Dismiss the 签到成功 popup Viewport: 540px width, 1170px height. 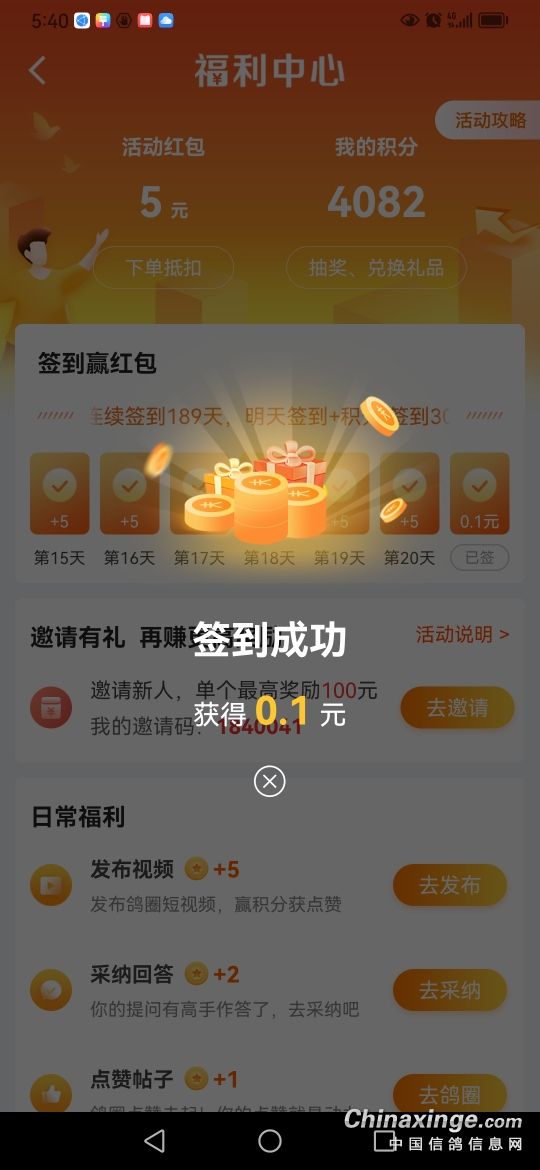[269, 781]
